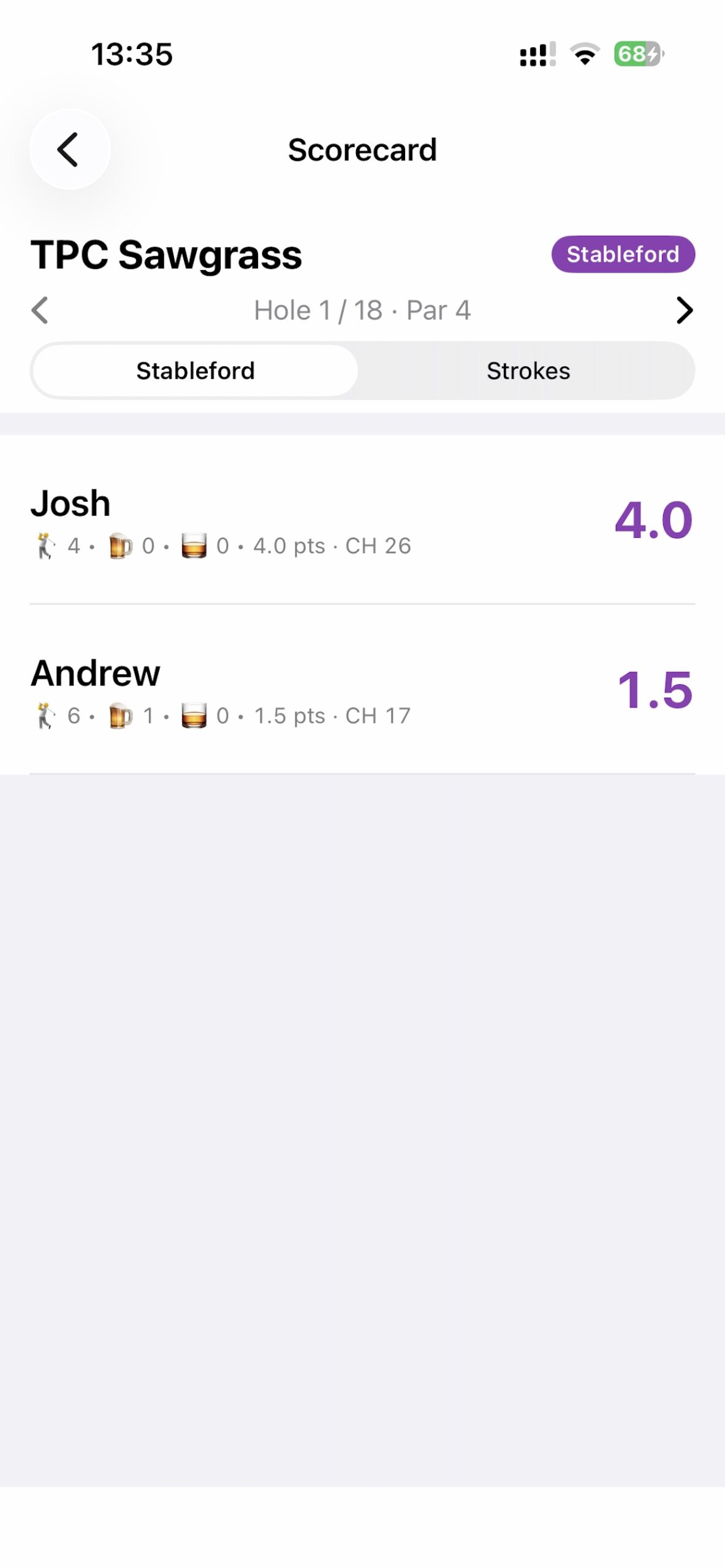Viewport: 725px width, 1568px height.
Task: Advance to the next hole
Action: (683, 310)
